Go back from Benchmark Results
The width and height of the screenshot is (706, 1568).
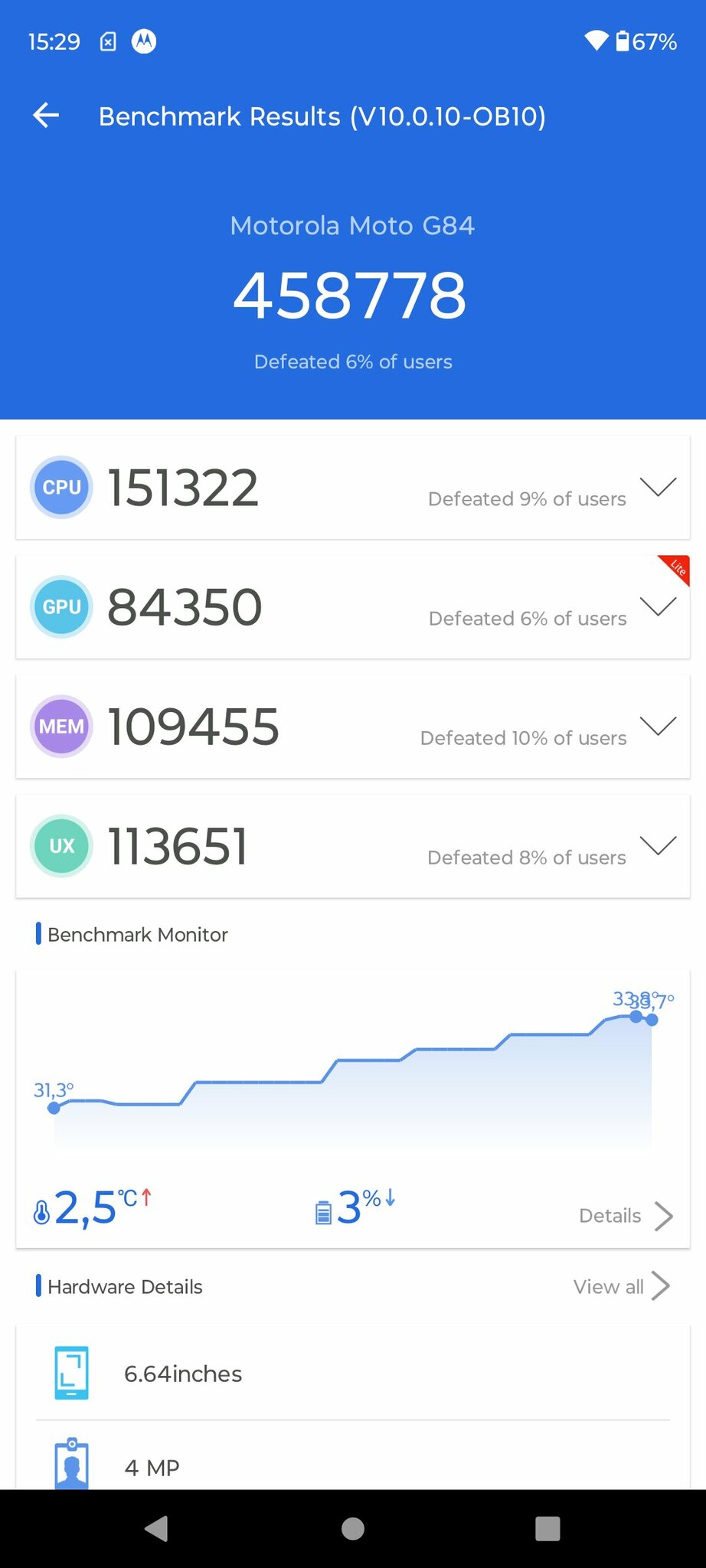[x=46, y=116]
